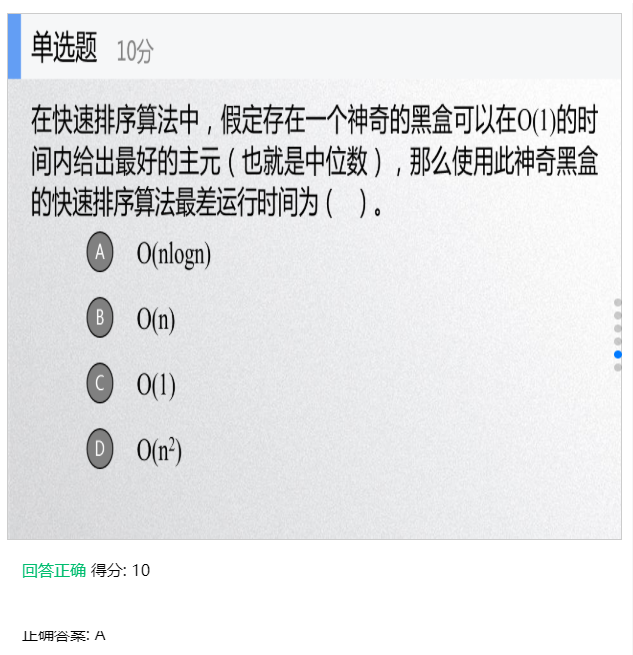Jump to the first page indicator dot
Image resolution: width=633 pixels, height=655 pixels.
click(618, 302)
